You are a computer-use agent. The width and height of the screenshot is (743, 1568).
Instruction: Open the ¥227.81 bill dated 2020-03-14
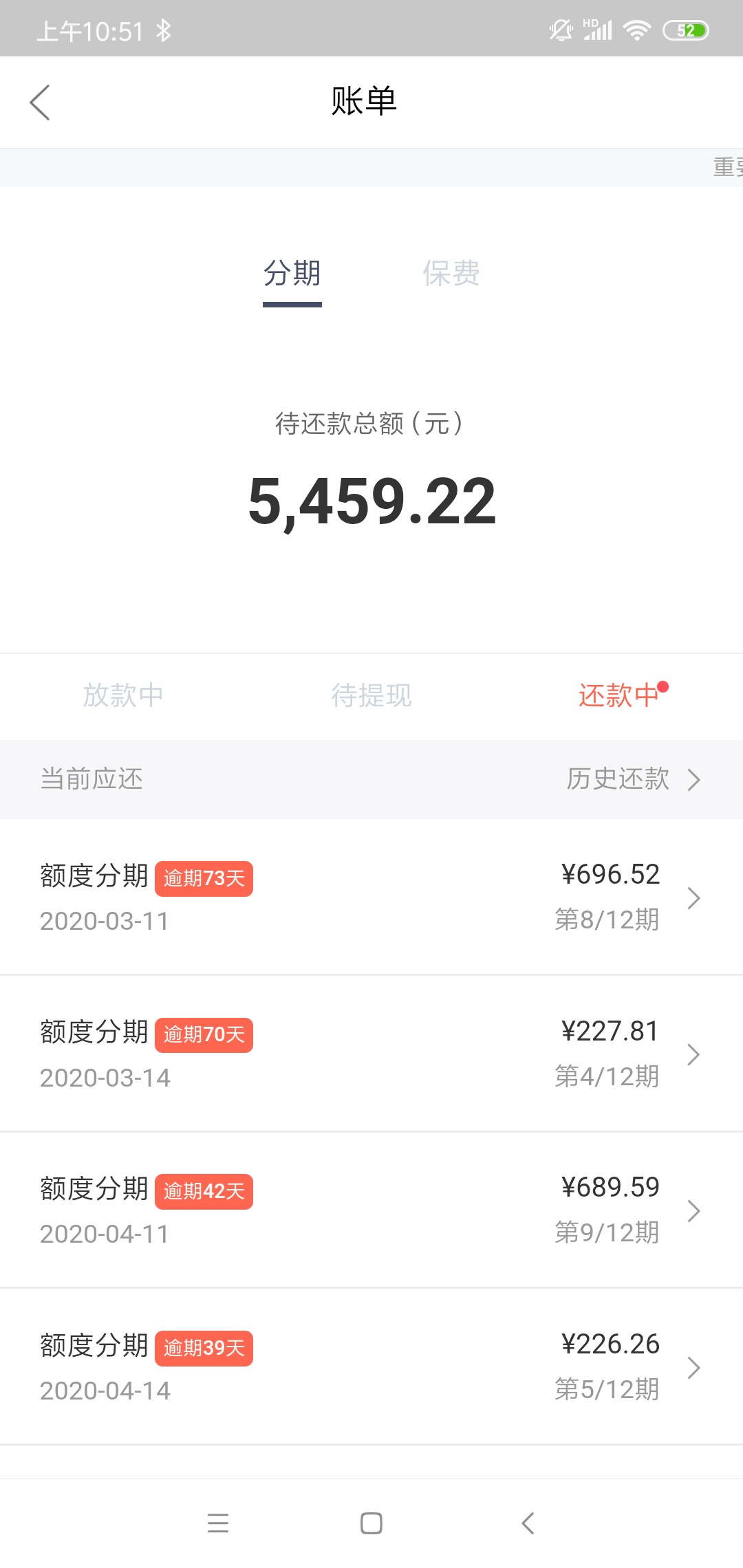point(371,1053)
